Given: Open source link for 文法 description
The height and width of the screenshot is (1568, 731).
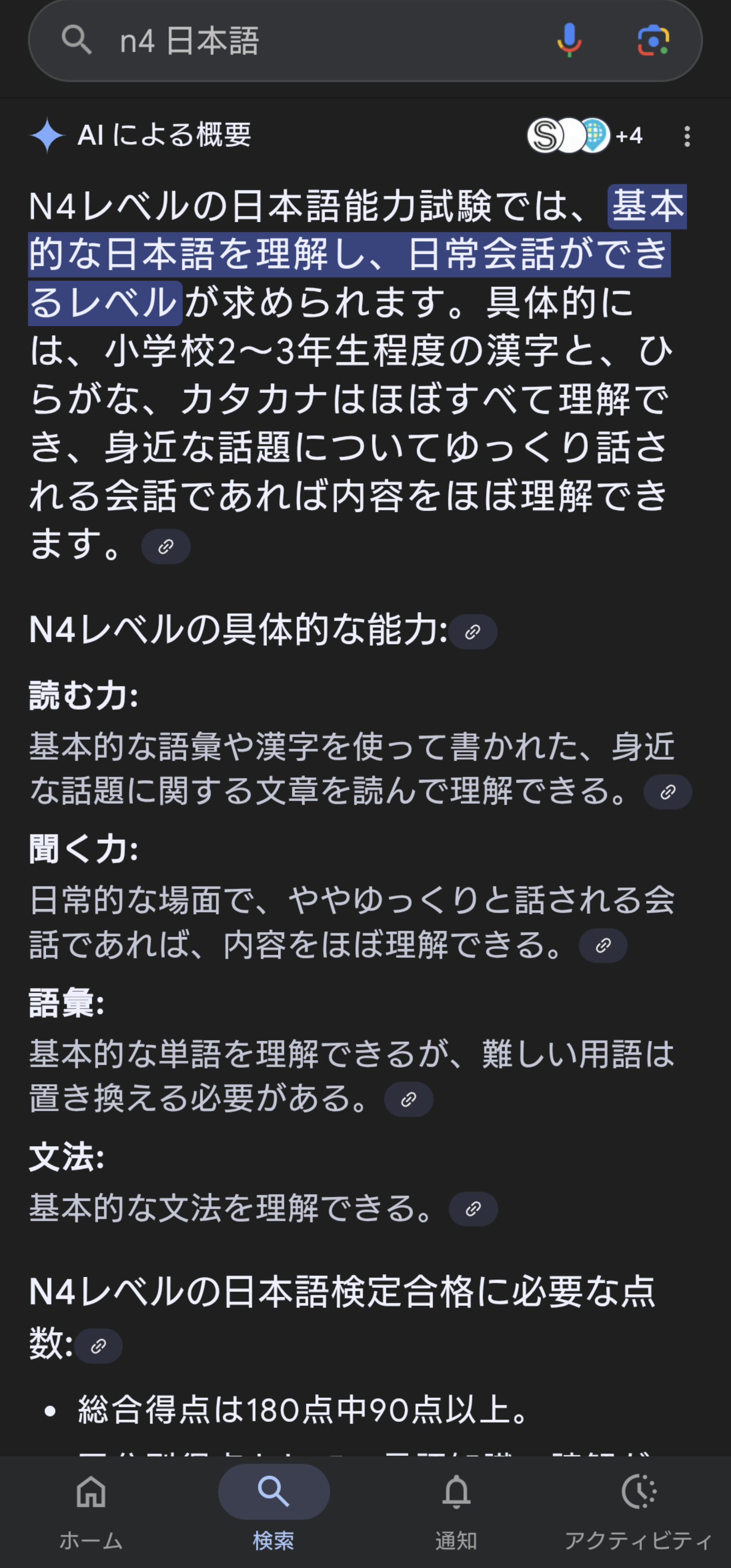Looking at the screenshot, I should tap(473, 1209).
